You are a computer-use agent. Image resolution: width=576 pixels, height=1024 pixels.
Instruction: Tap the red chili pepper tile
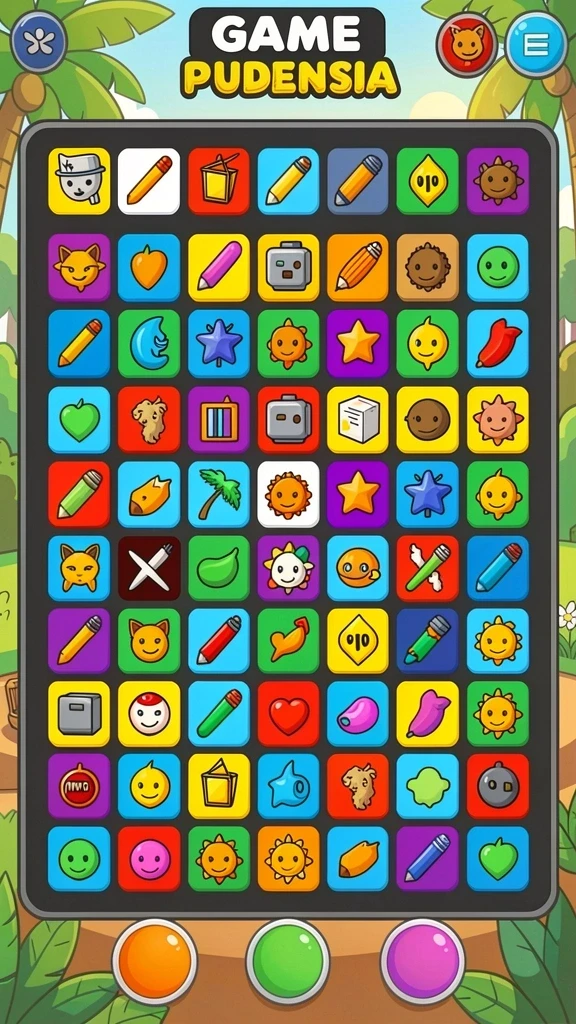coord(498,344)
